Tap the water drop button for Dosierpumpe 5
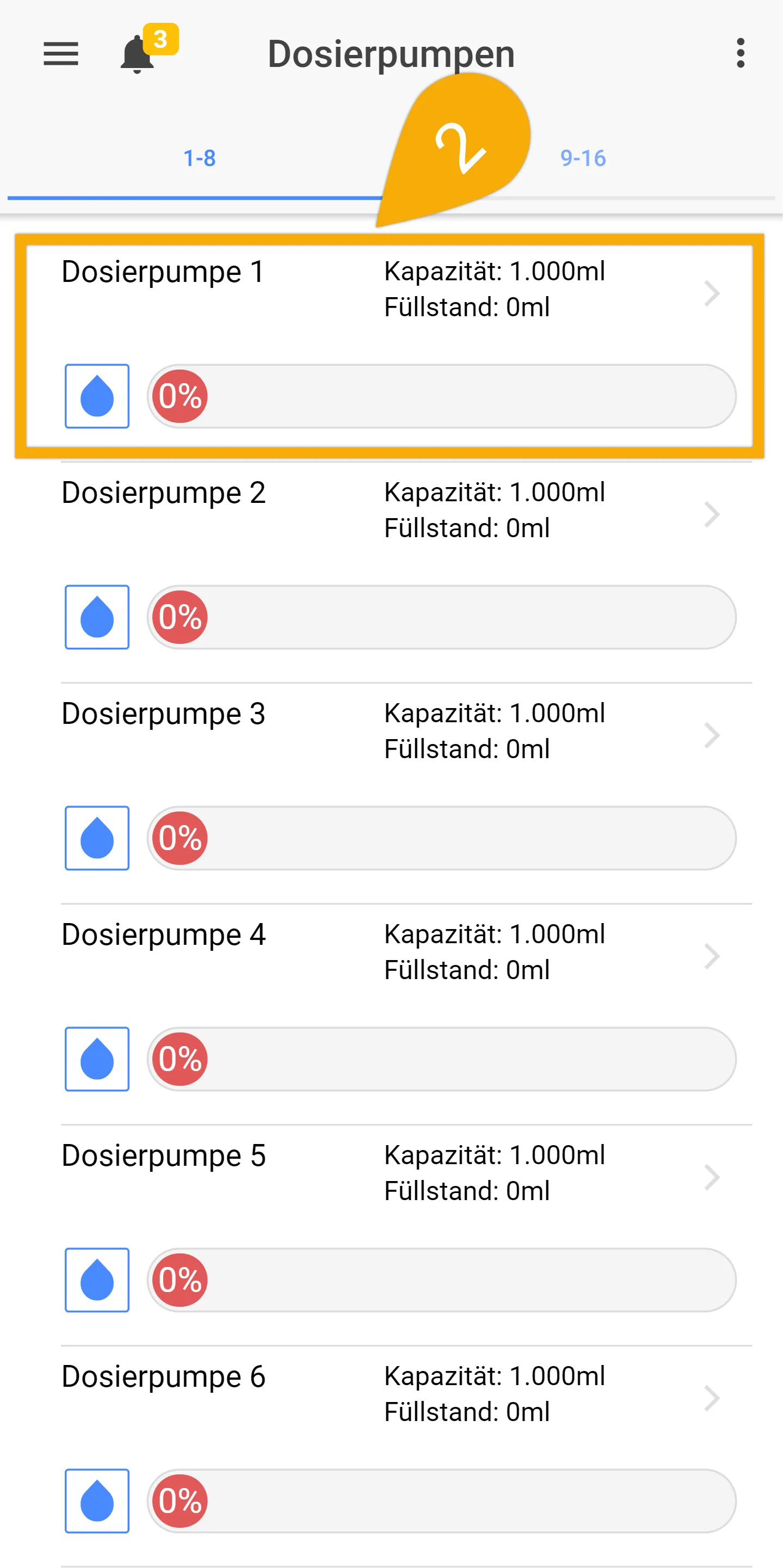Image resolution: width=783 pixels, height=1568 pixels. (x=97, y=1280)
